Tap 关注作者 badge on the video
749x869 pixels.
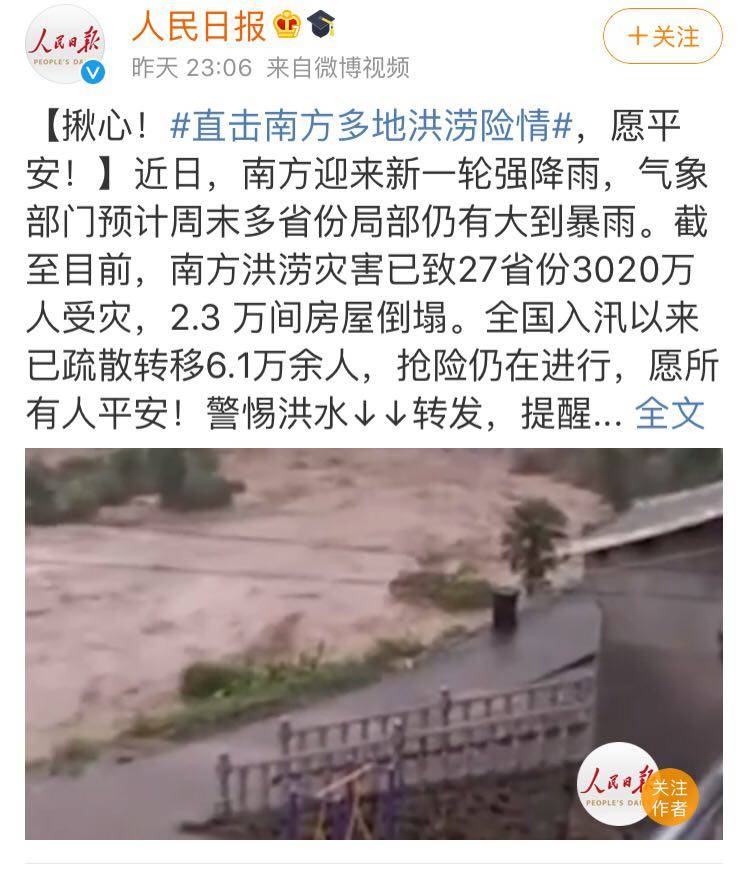[x=671, y=797]
